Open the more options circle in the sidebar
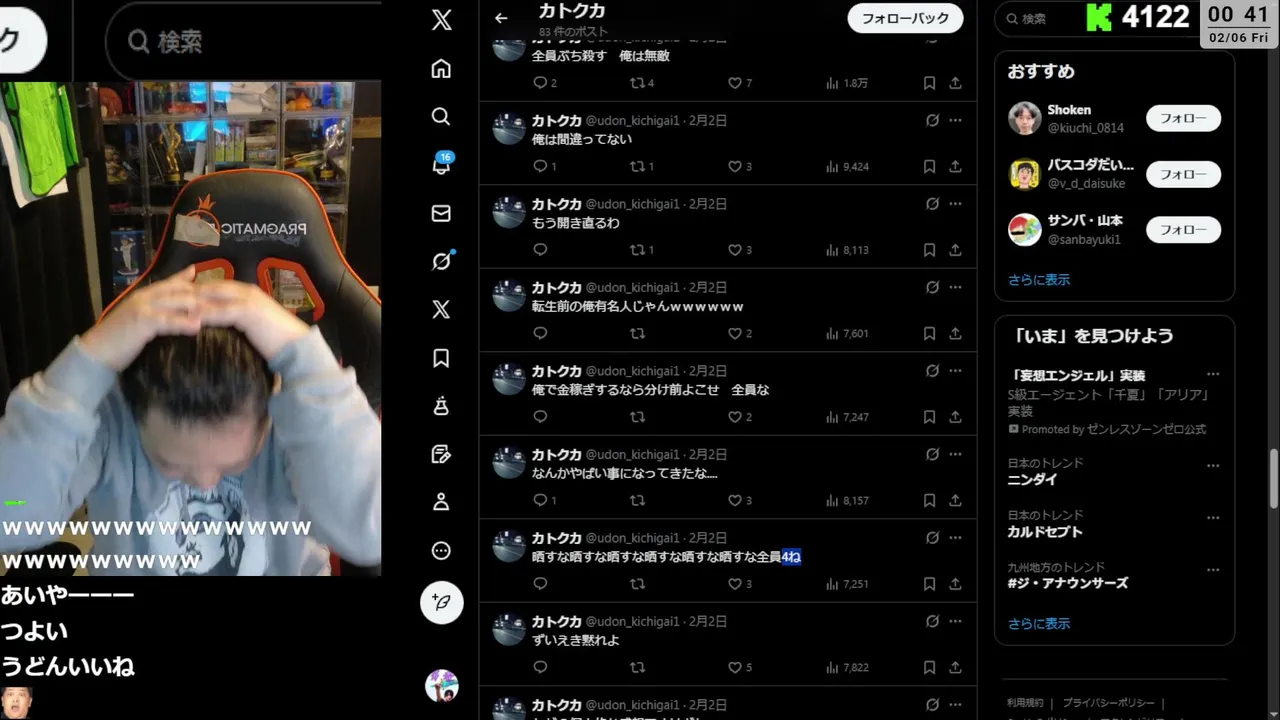The width and height of the screenshot is (1280, 720). 441,550
